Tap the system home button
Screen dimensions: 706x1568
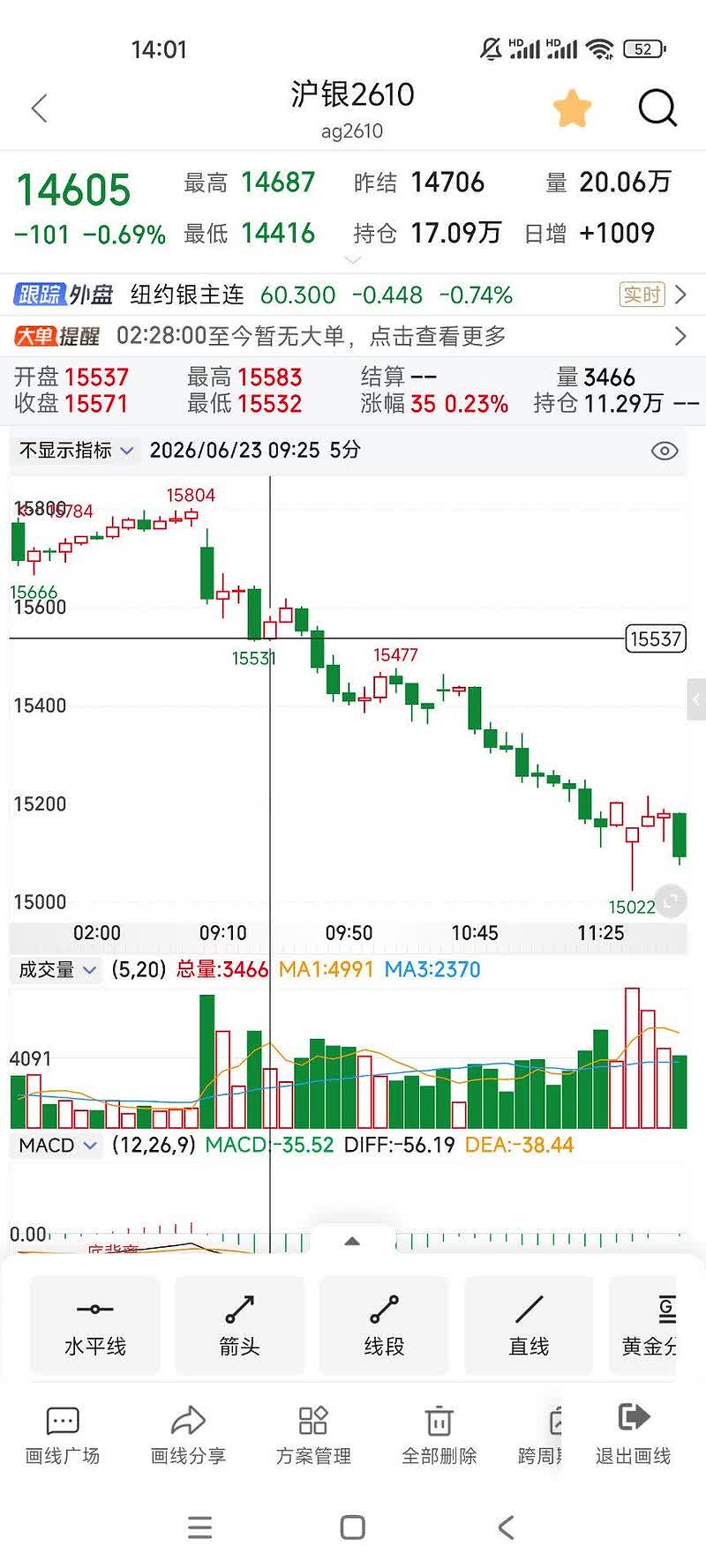pos(353,1527)
